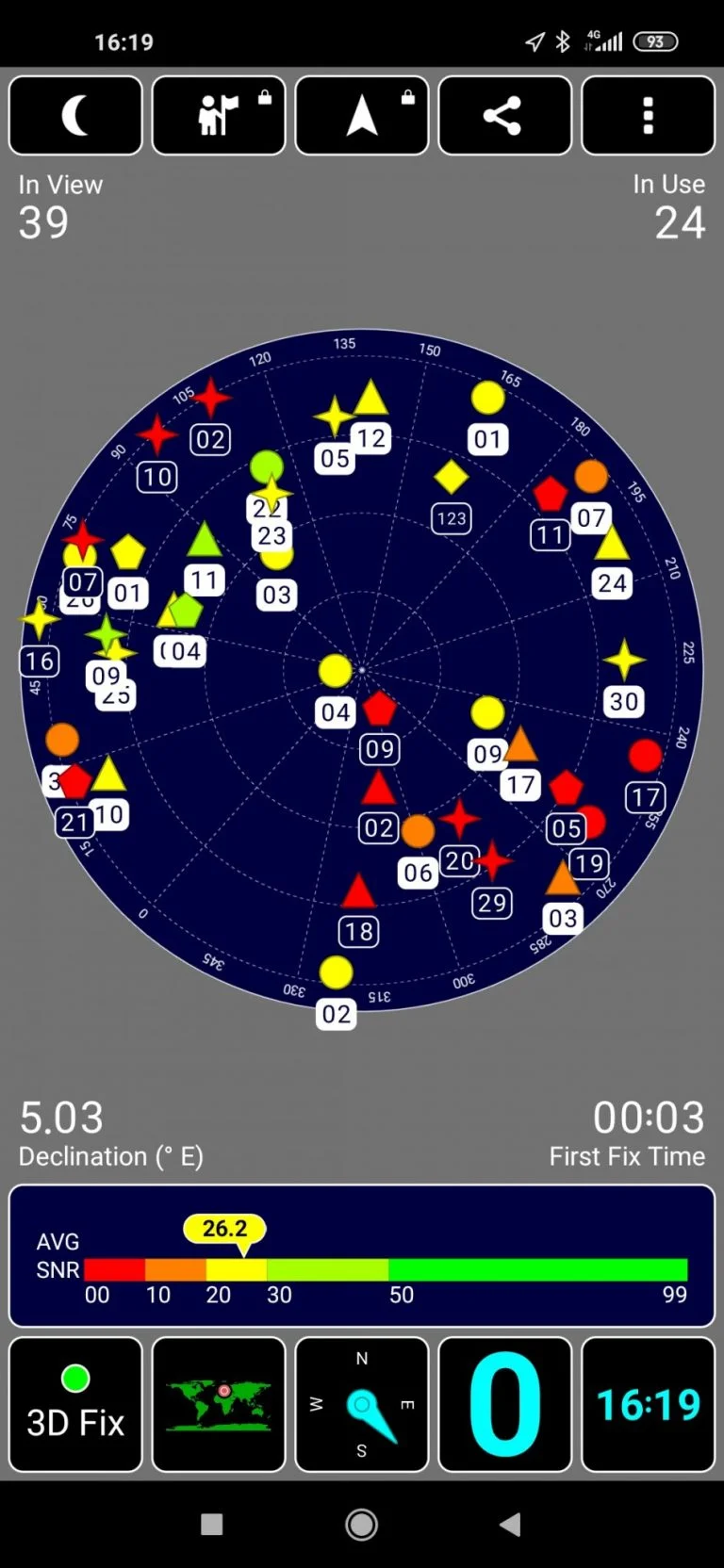The height and width of the screenshot is (1568, 724).
Task: Open the compass view
Action: (x=362, y=1404)
